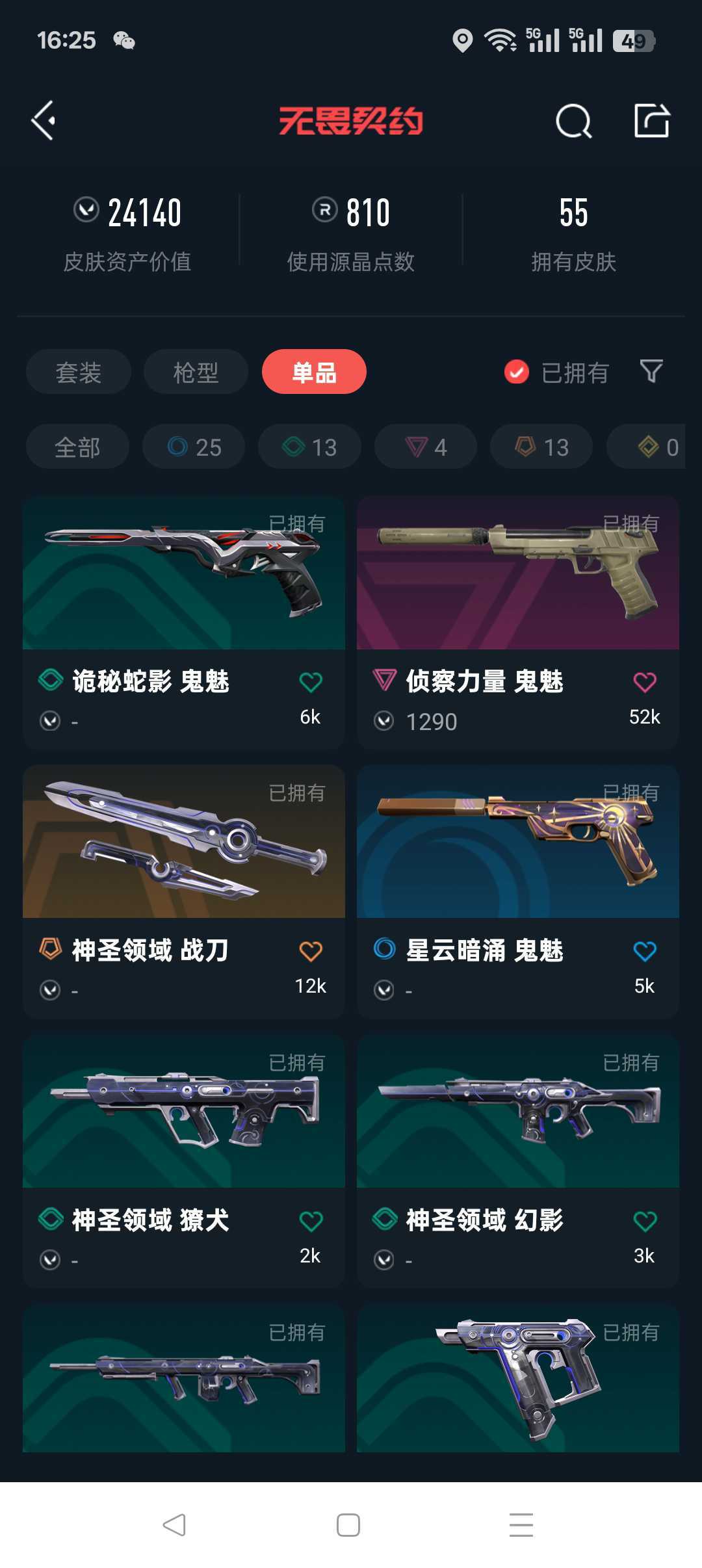Open the 侦察力量 鬼魅 skin card
This screenshot has width=702, height=1568.
517,621
